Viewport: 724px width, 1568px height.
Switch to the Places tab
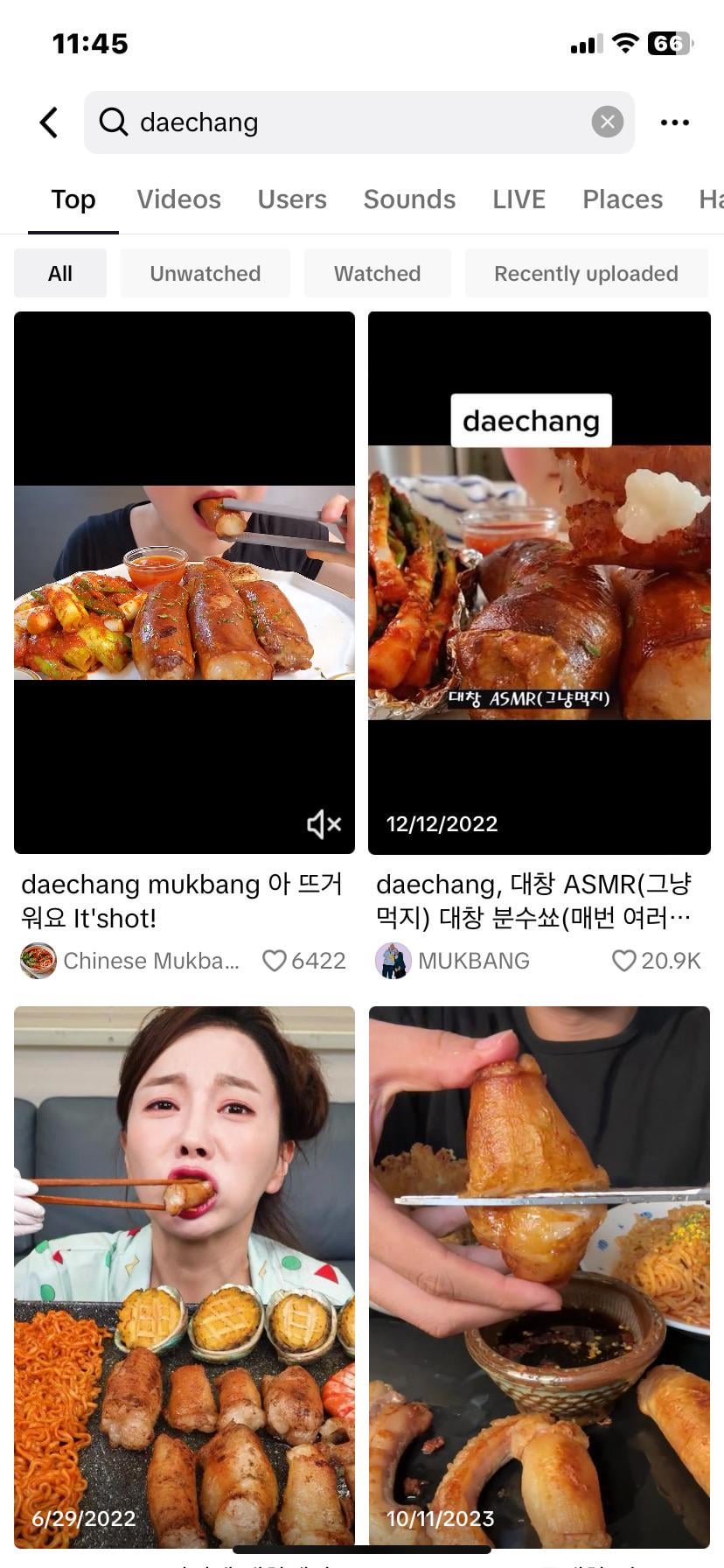click(623, 199)
